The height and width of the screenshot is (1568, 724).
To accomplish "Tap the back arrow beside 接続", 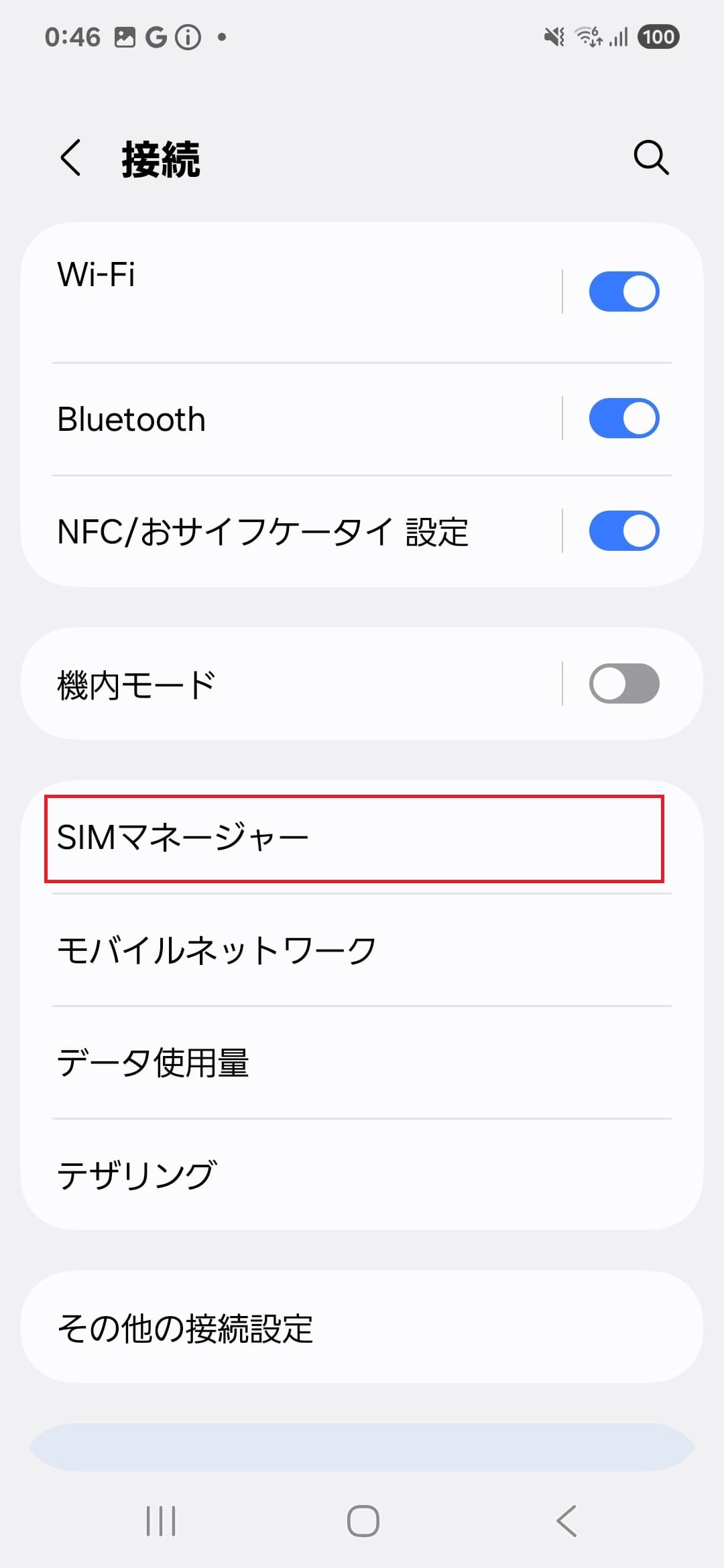I will [70, 159].
